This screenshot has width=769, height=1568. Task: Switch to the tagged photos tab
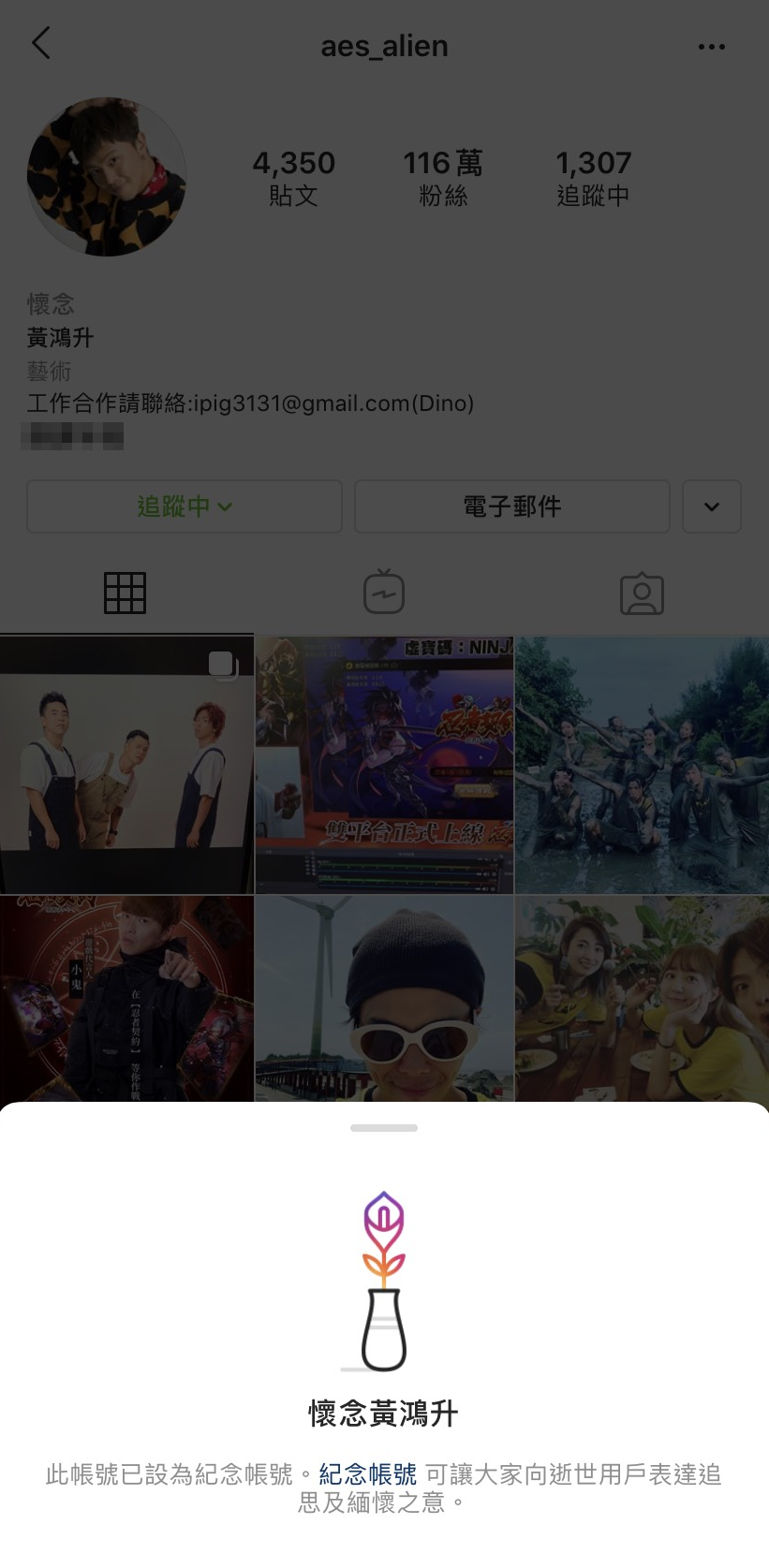[642, 593]
